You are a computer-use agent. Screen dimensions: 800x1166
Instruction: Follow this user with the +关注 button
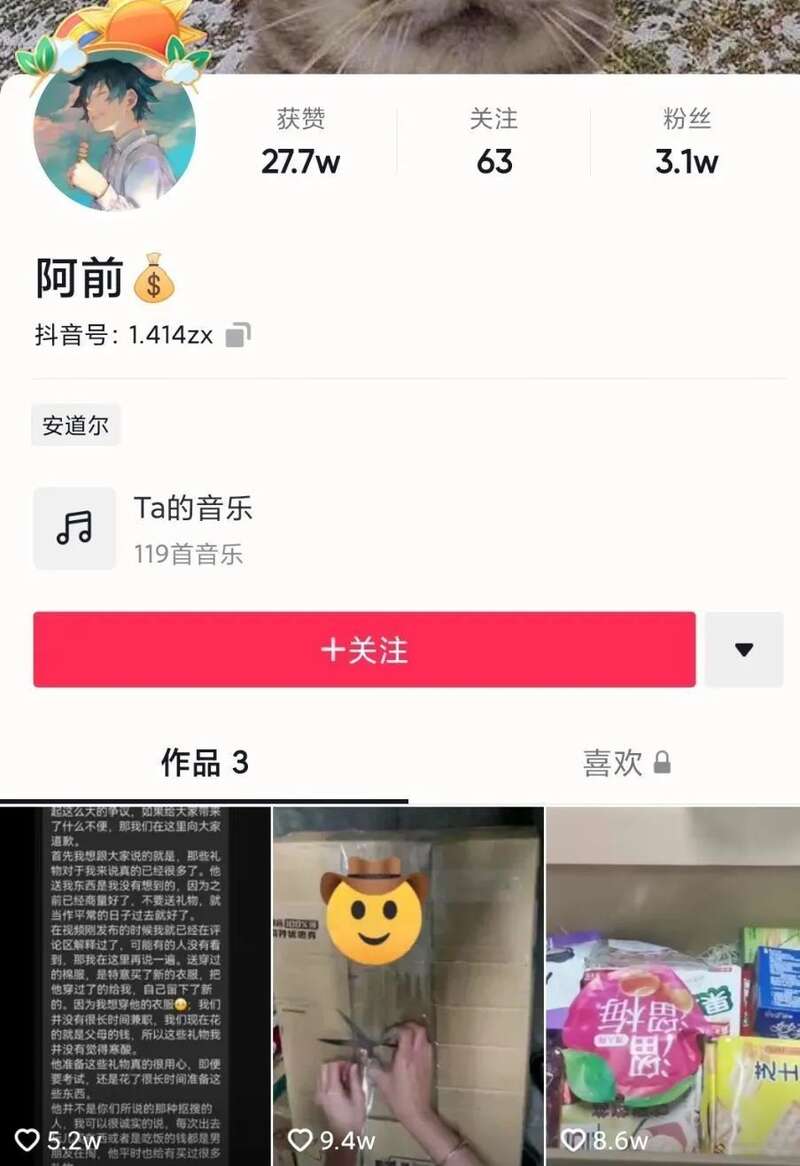[x=364, y=650]
